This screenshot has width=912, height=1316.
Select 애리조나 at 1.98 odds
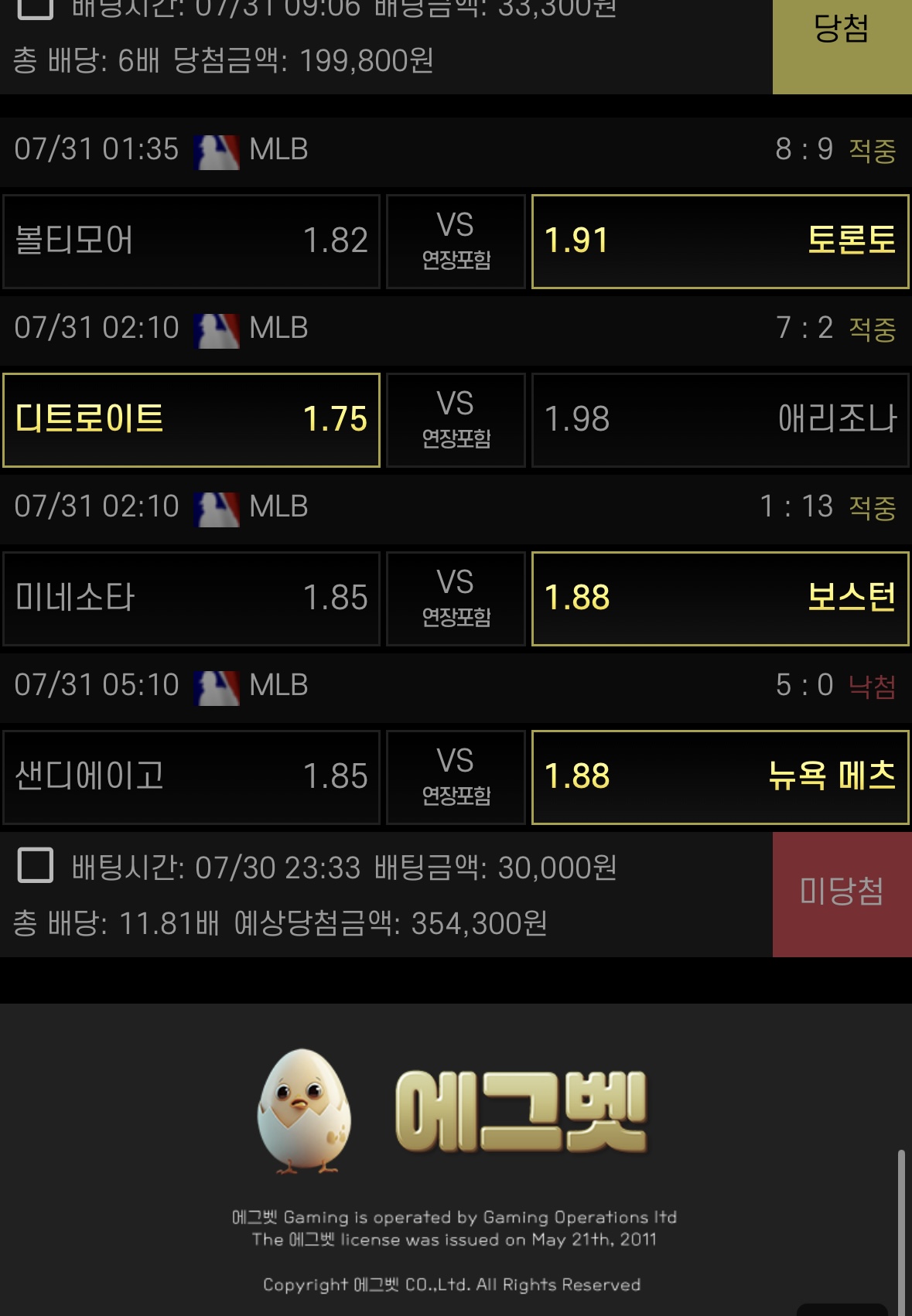coord(719,420)
